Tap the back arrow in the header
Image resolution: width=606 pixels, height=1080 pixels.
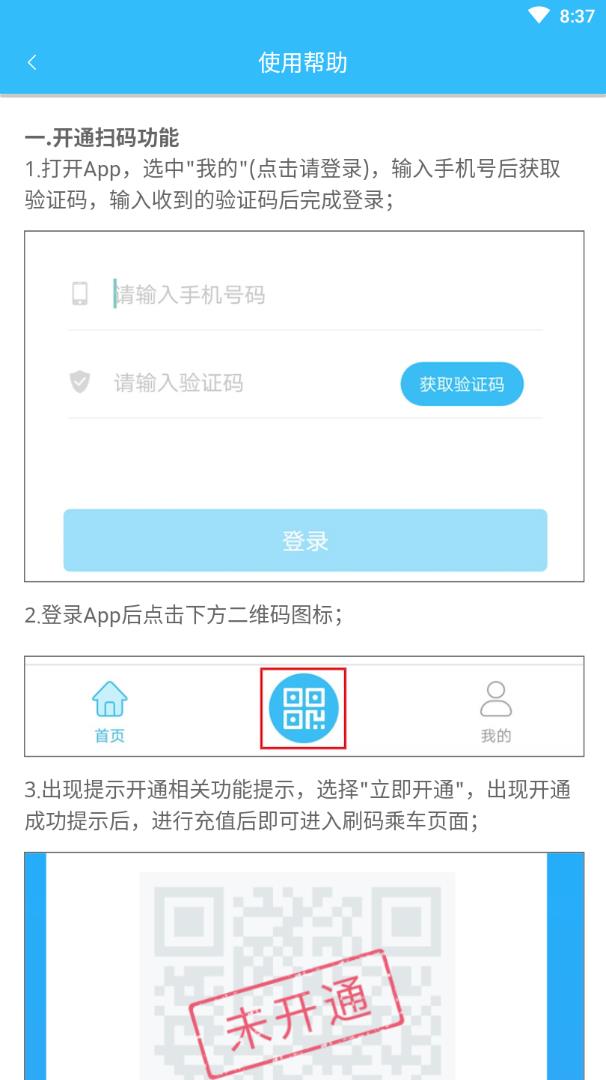(x=32, y=62)
